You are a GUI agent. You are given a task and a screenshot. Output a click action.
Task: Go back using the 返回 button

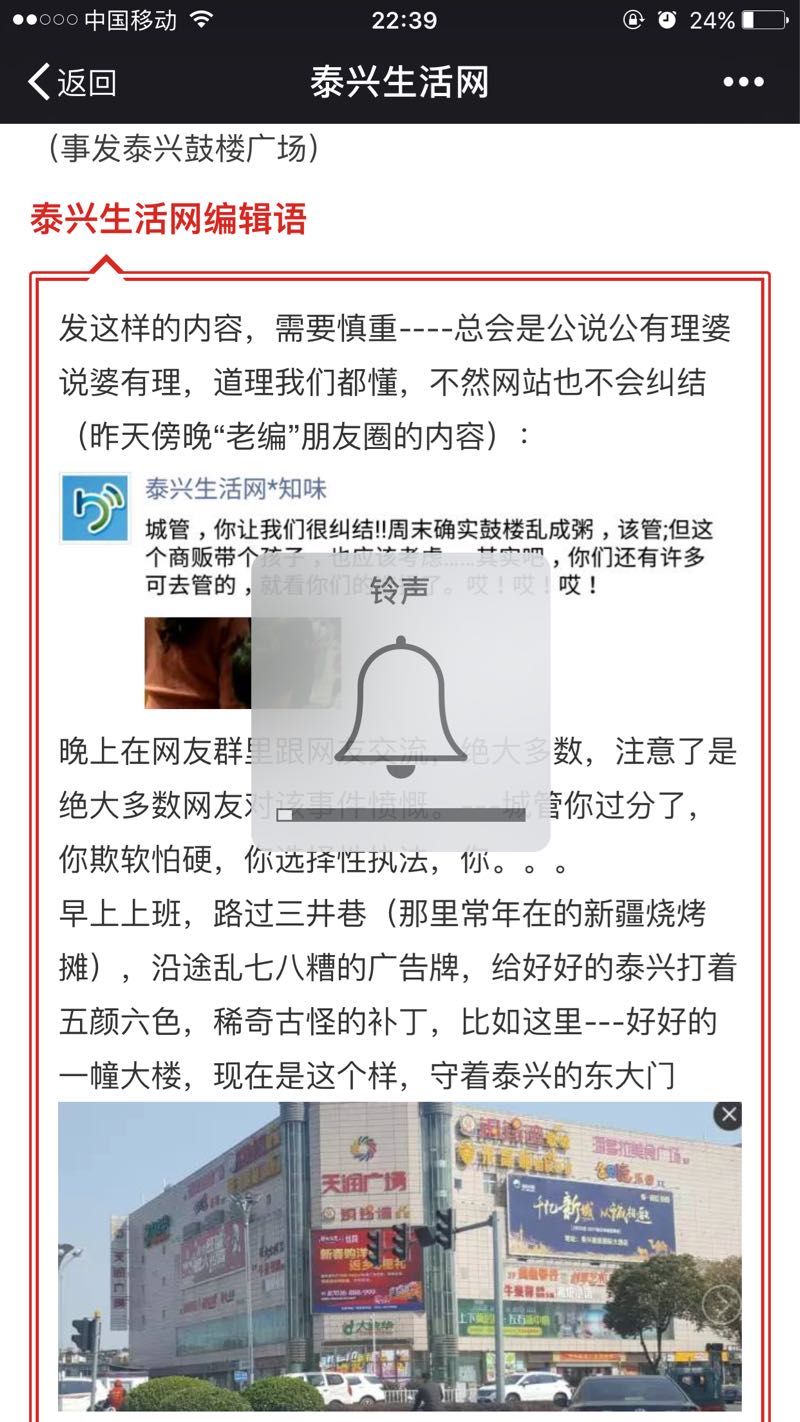point(72,82)
